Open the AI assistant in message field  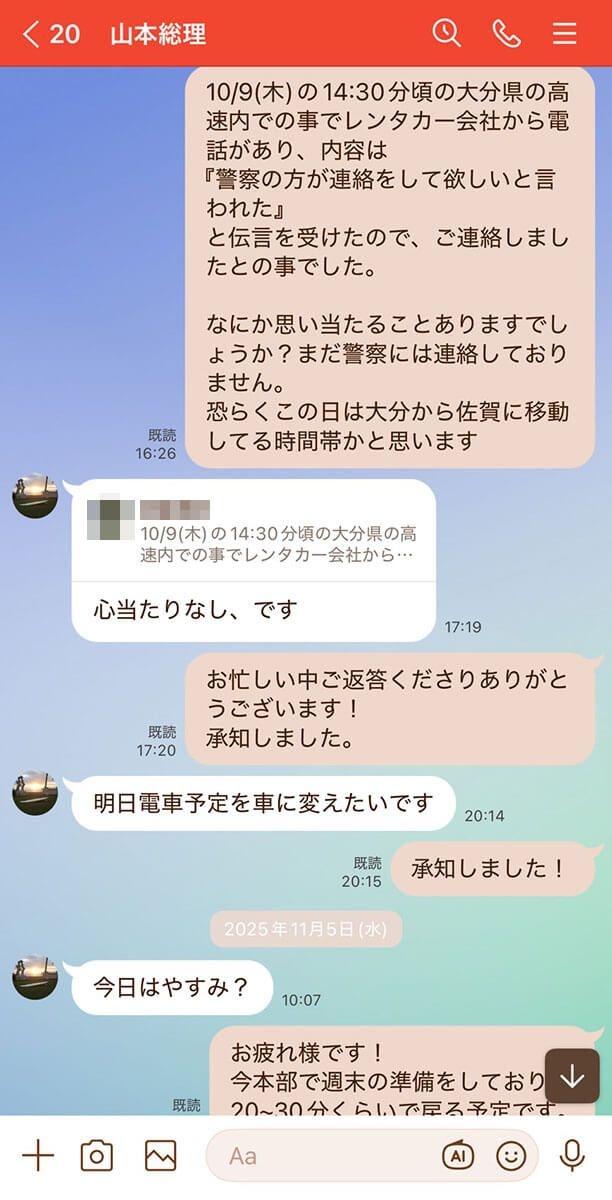click(x=458, y=1155)
